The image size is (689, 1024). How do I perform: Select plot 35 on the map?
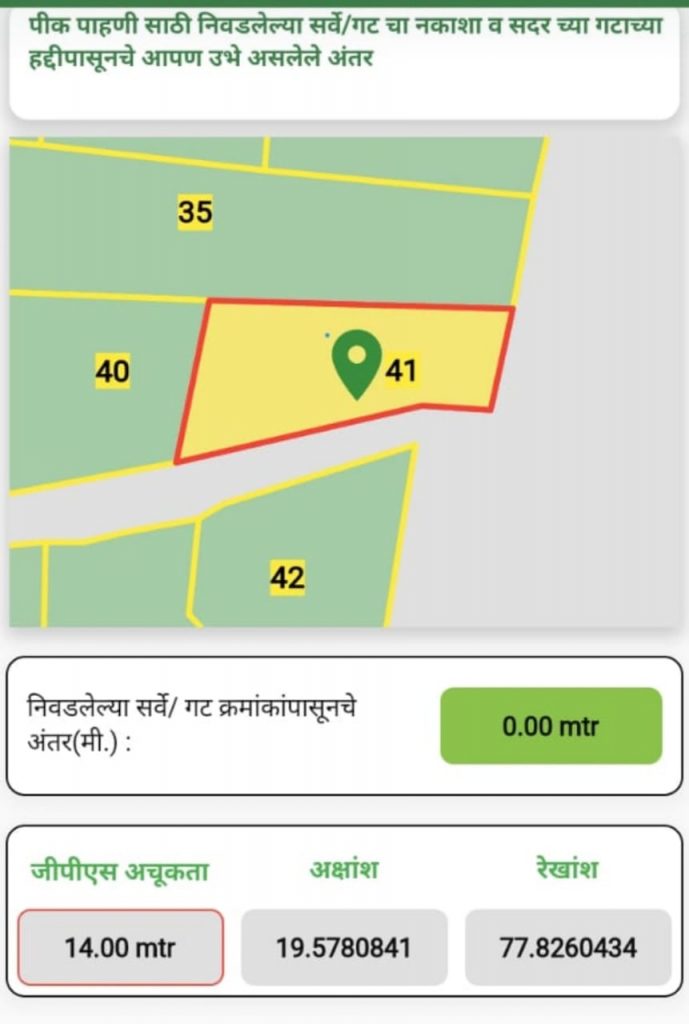[x=195, y=212]
